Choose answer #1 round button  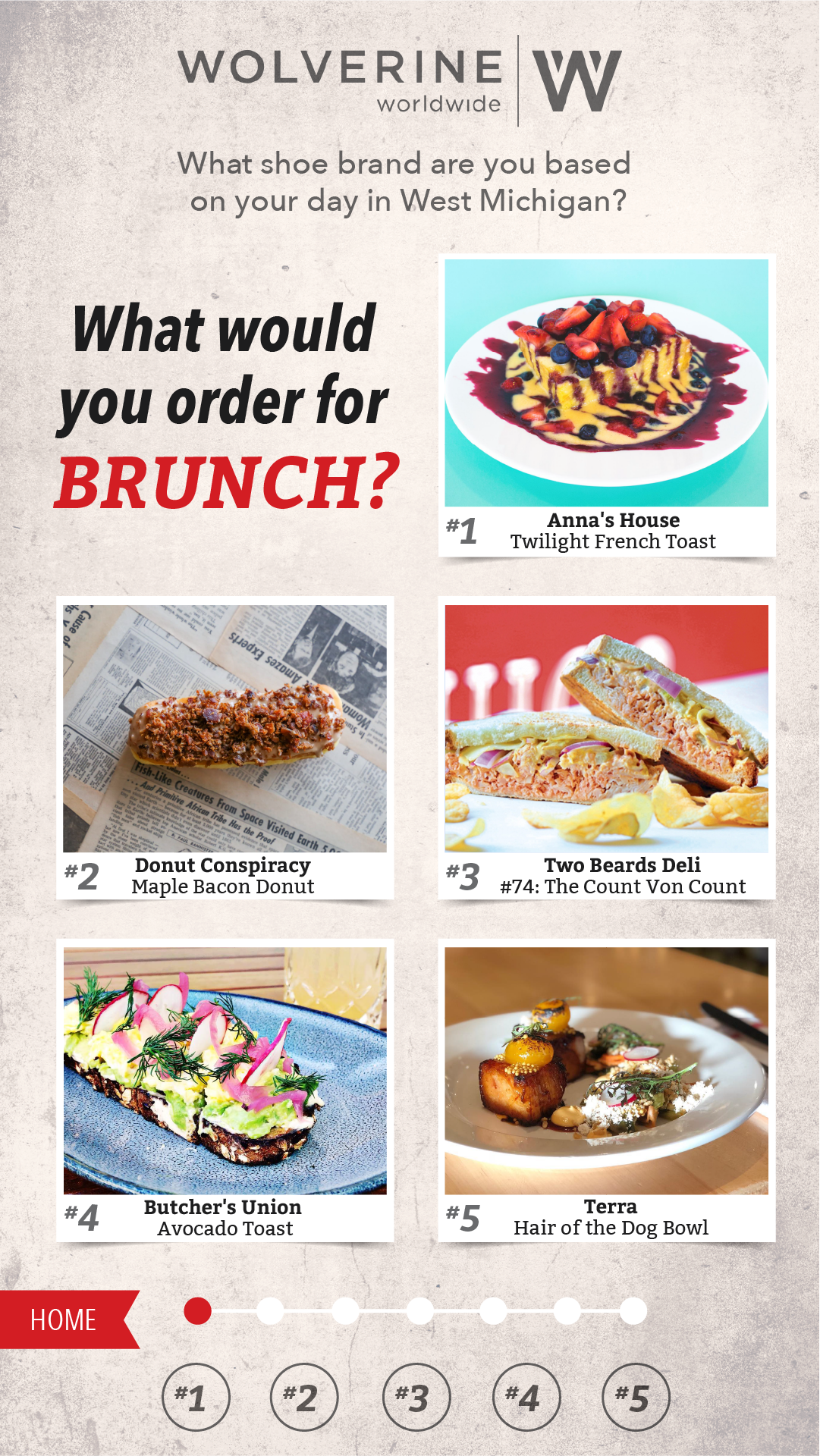pyautogui.click(x=196, y=1397)
